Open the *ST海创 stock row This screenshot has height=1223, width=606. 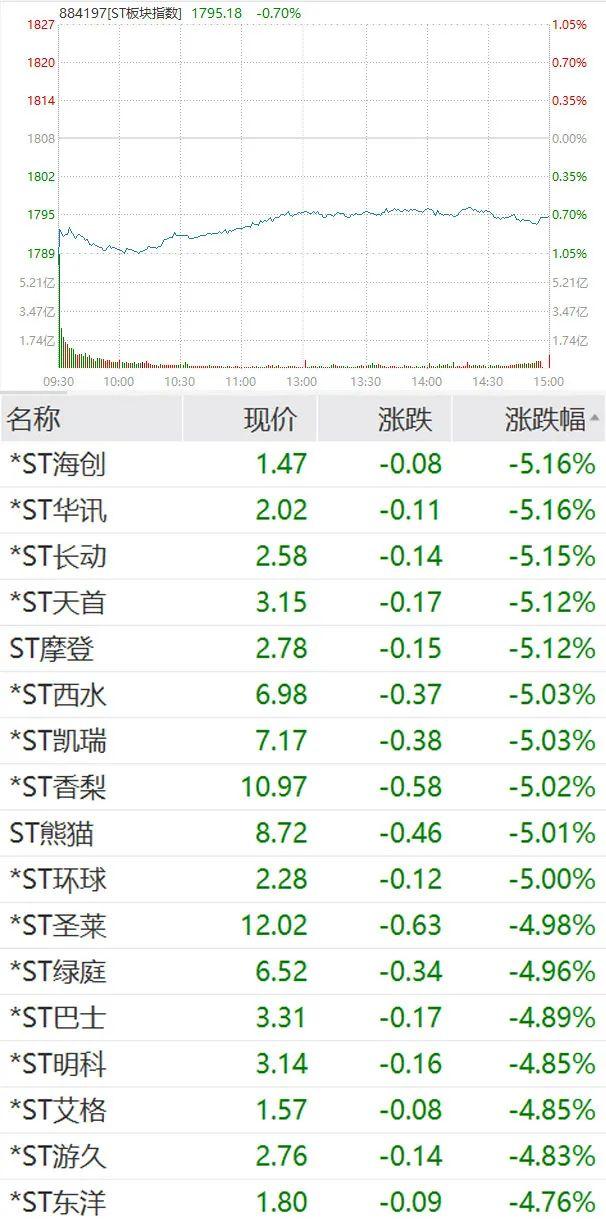(x=303, y=464)
